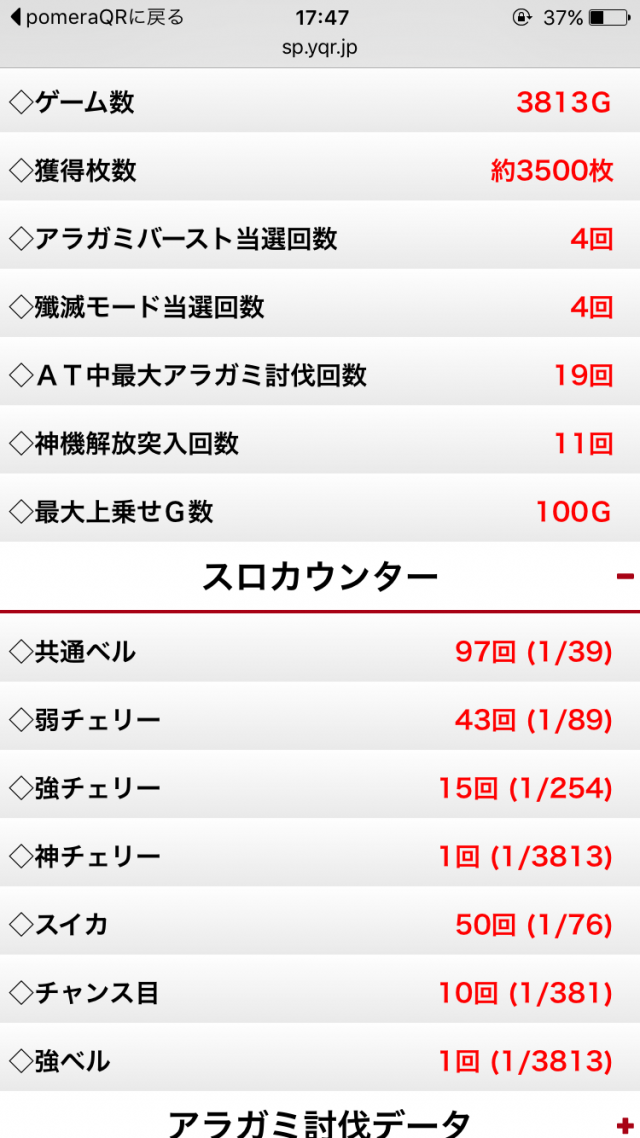Image resolution: width=640 pixels, height=1138 pixels.
Task: Return to the pomeraQR app
Action: (x=97, y=18)
